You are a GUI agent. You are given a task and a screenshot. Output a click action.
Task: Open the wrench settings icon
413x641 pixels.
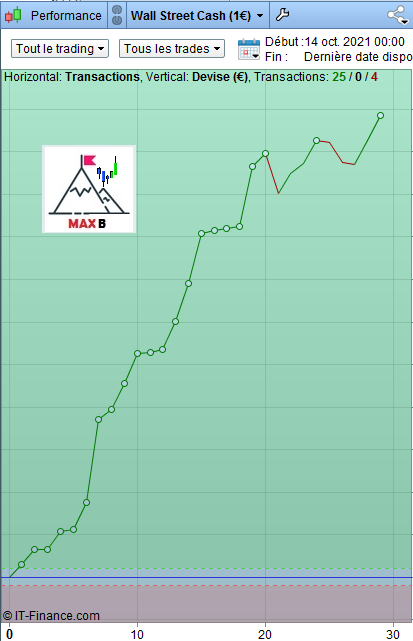(283, 15)
